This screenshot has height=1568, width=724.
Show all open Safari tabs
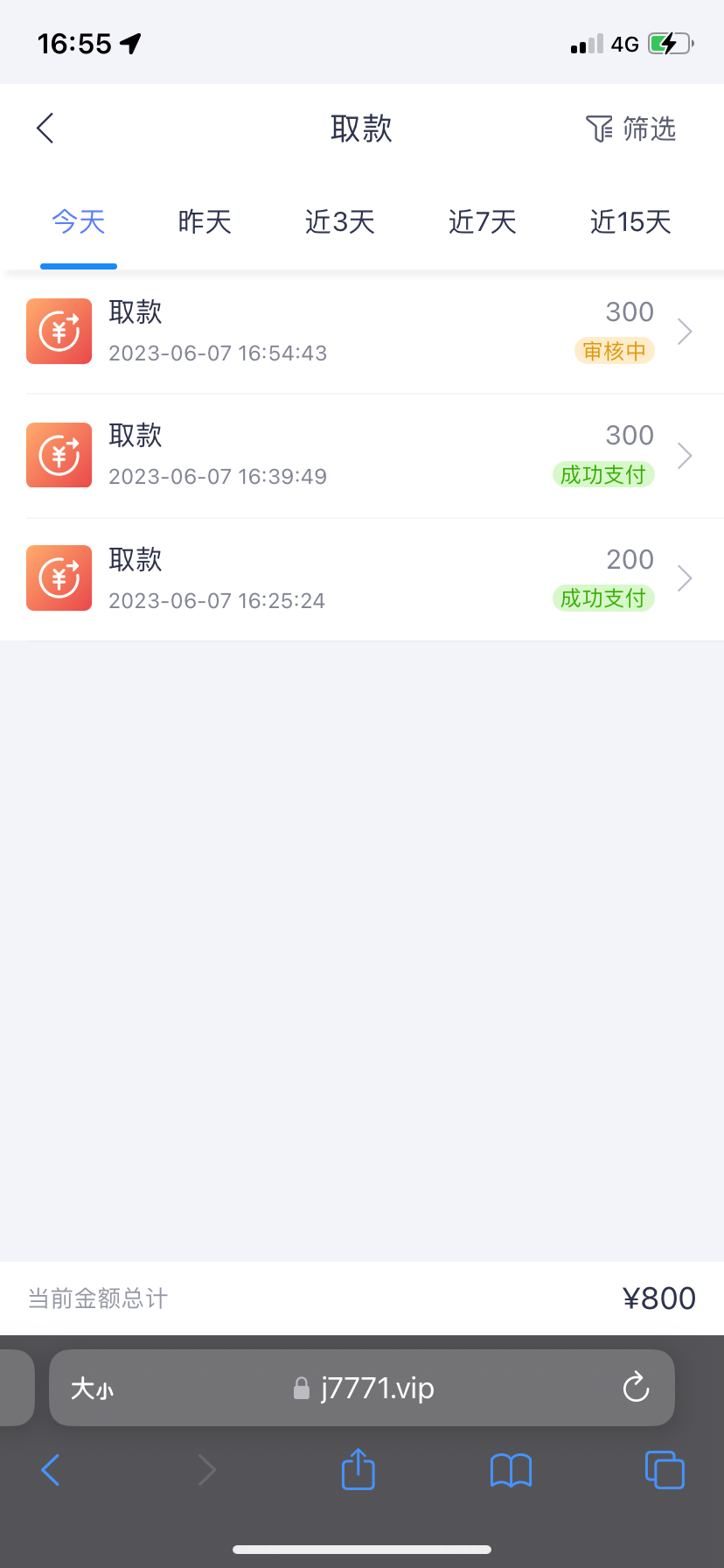(x=665, y=1470)
